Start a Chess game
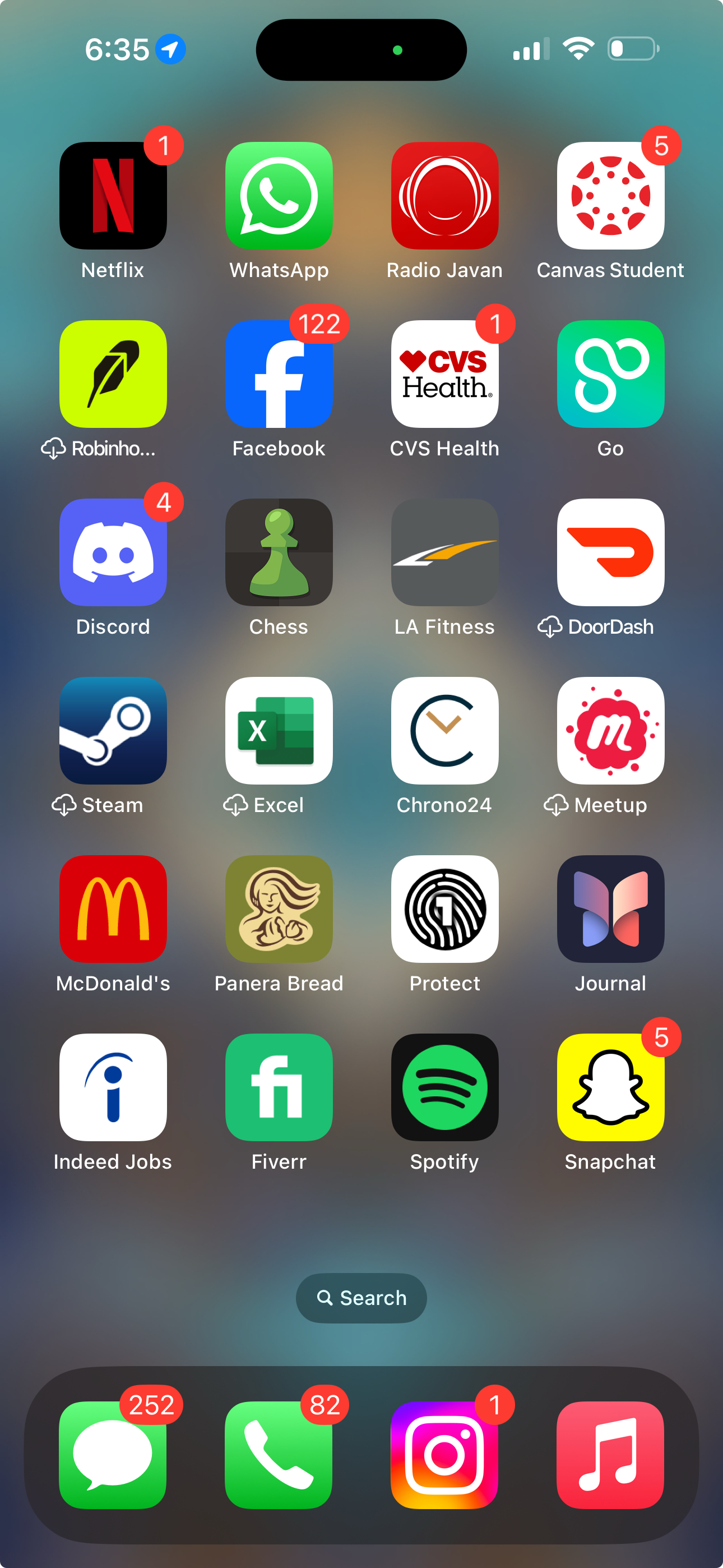Screen dimensions: 723x1568 [x=279, y=552]
